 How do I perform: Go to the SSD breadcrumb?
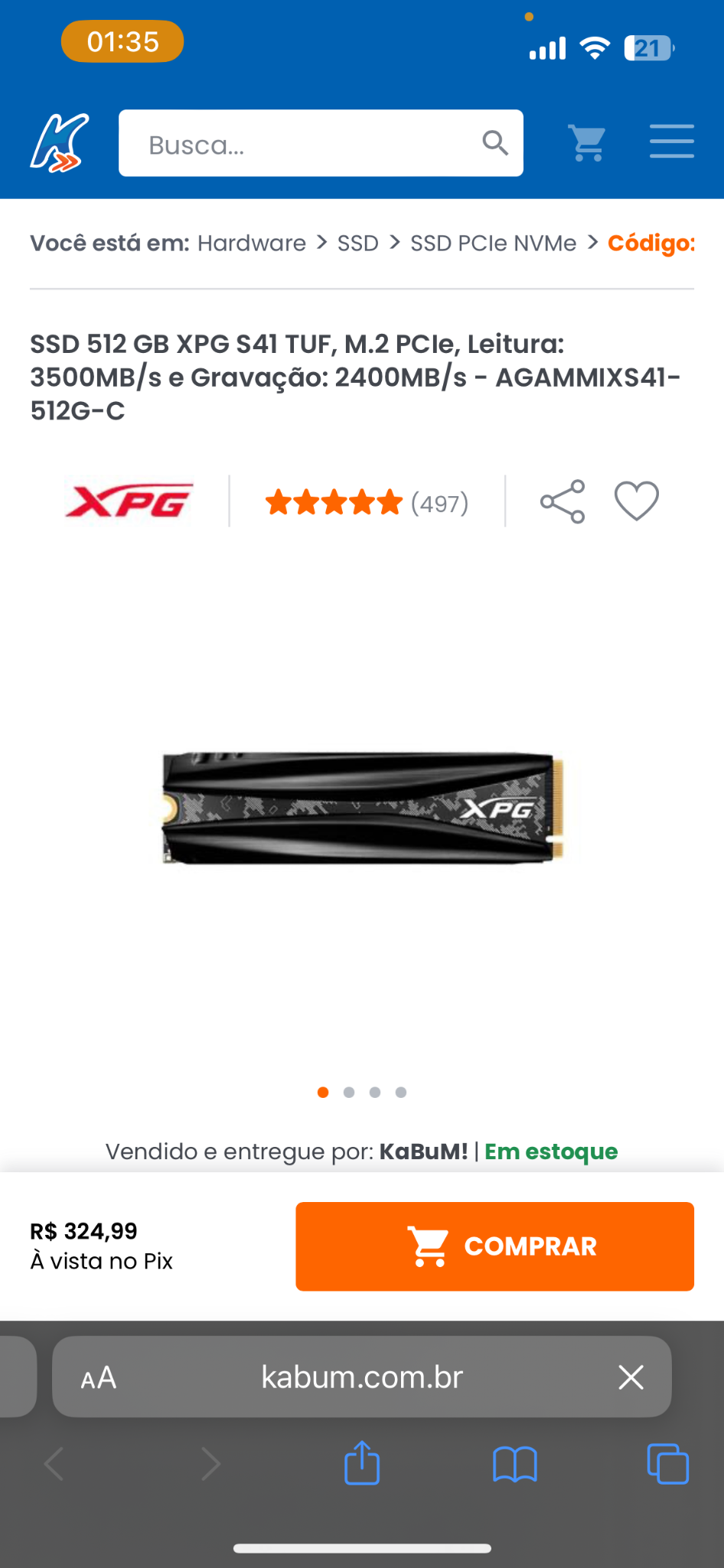[358, 243]
